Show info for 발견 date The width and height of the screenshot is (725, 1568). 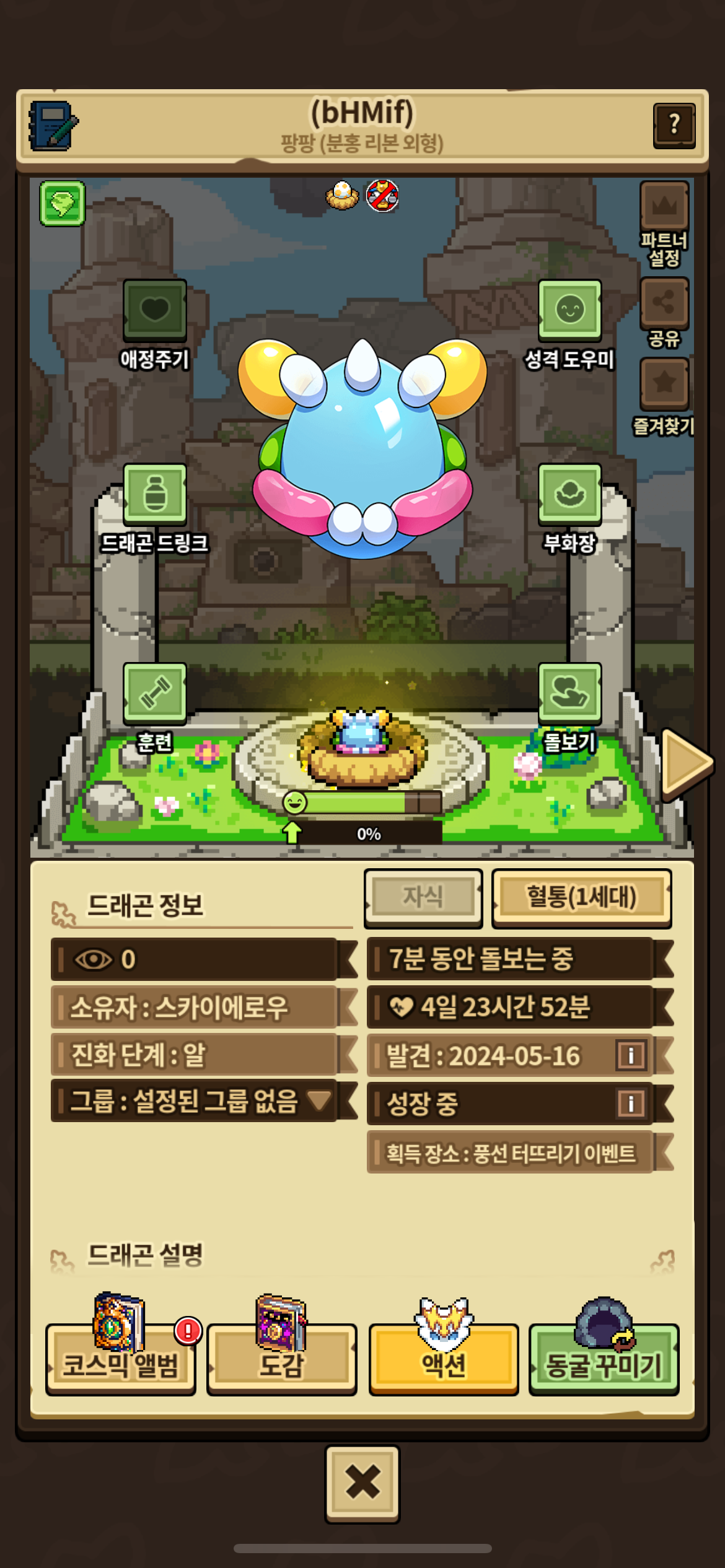[631, 1055]
